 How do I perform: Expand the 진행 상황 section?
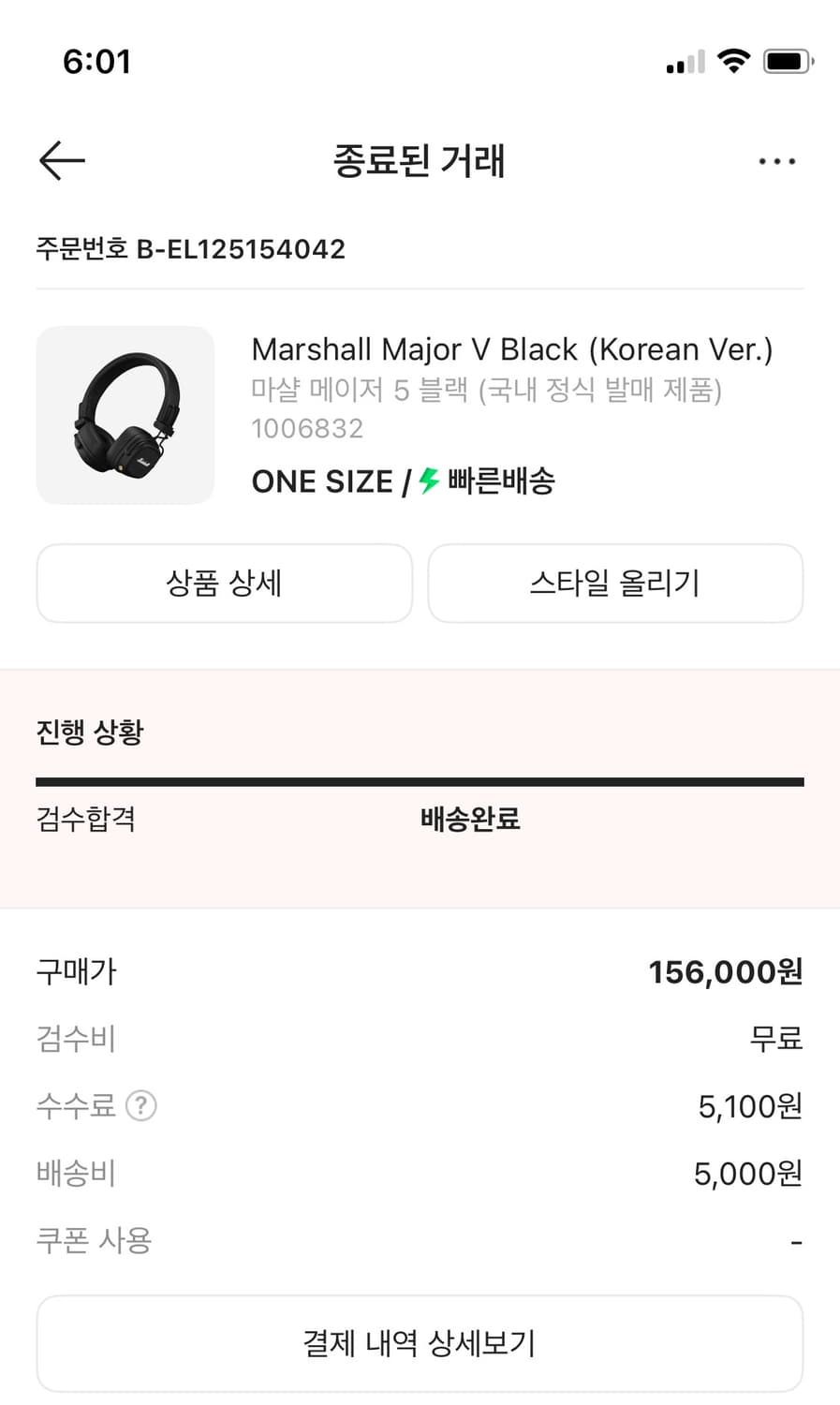(89, 732)
